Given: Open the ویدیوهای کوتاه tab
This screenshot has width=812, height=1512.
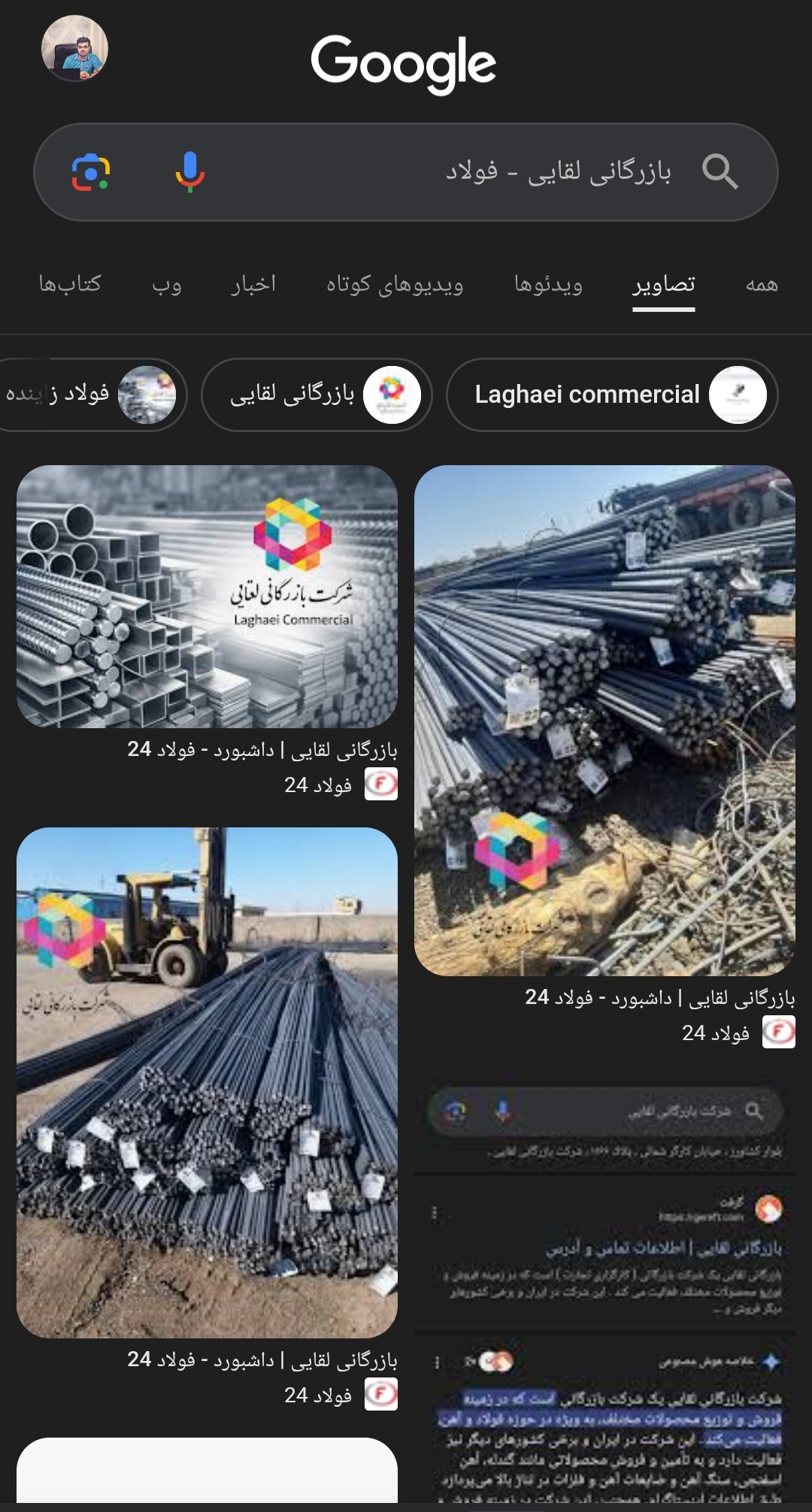Looking at the screenshot, I should click(x=395, y=284).
